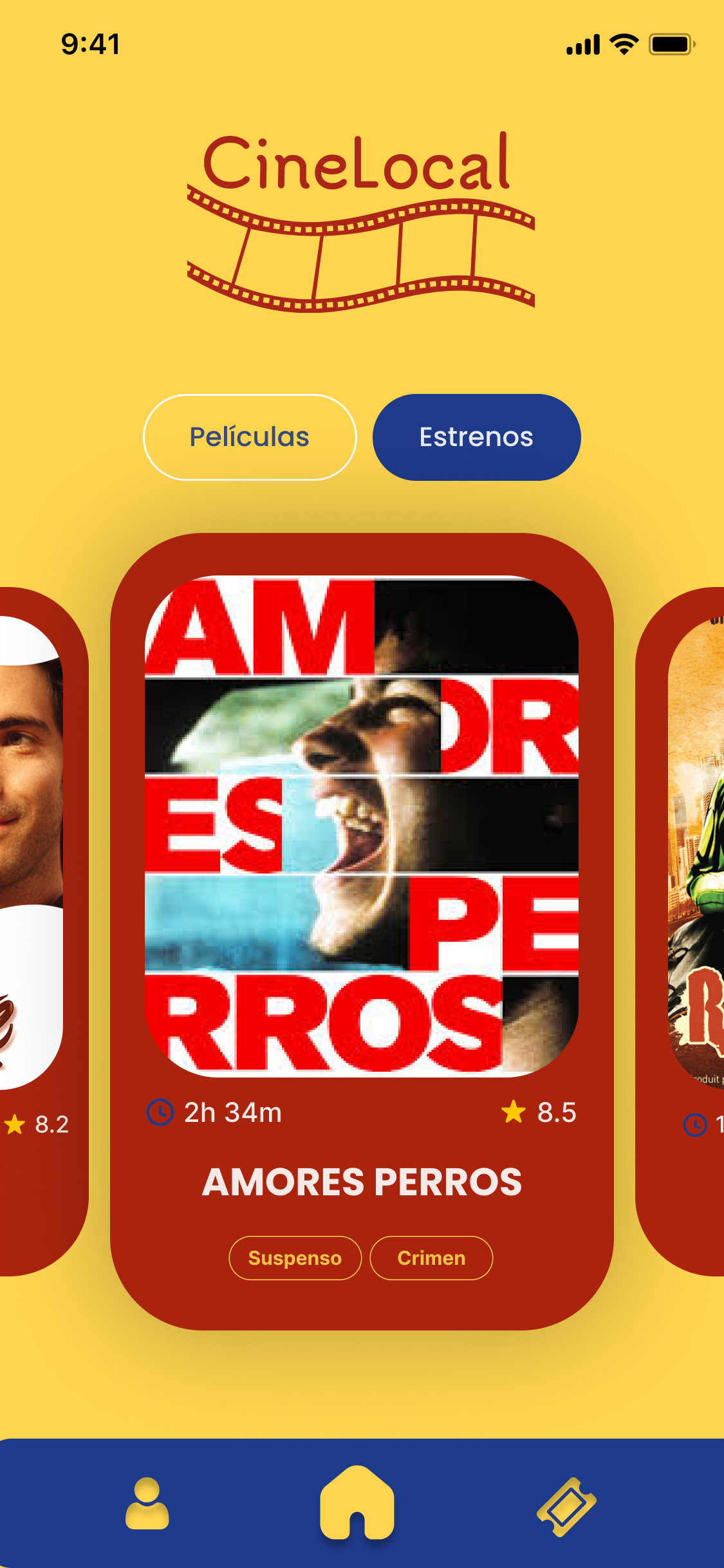Open the Amores Perros movie card

click(x=361, y=826)
